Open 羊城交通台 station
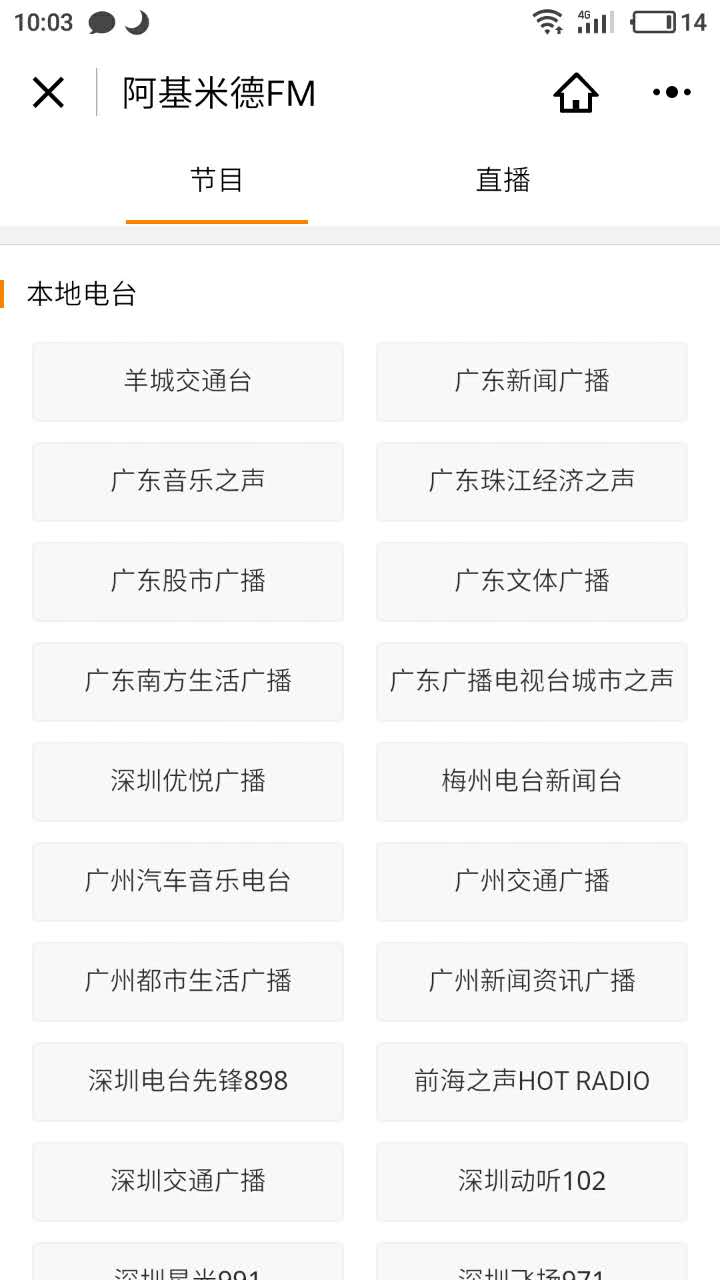Screen dimensions: 720x1280 (x=188, y=381)
